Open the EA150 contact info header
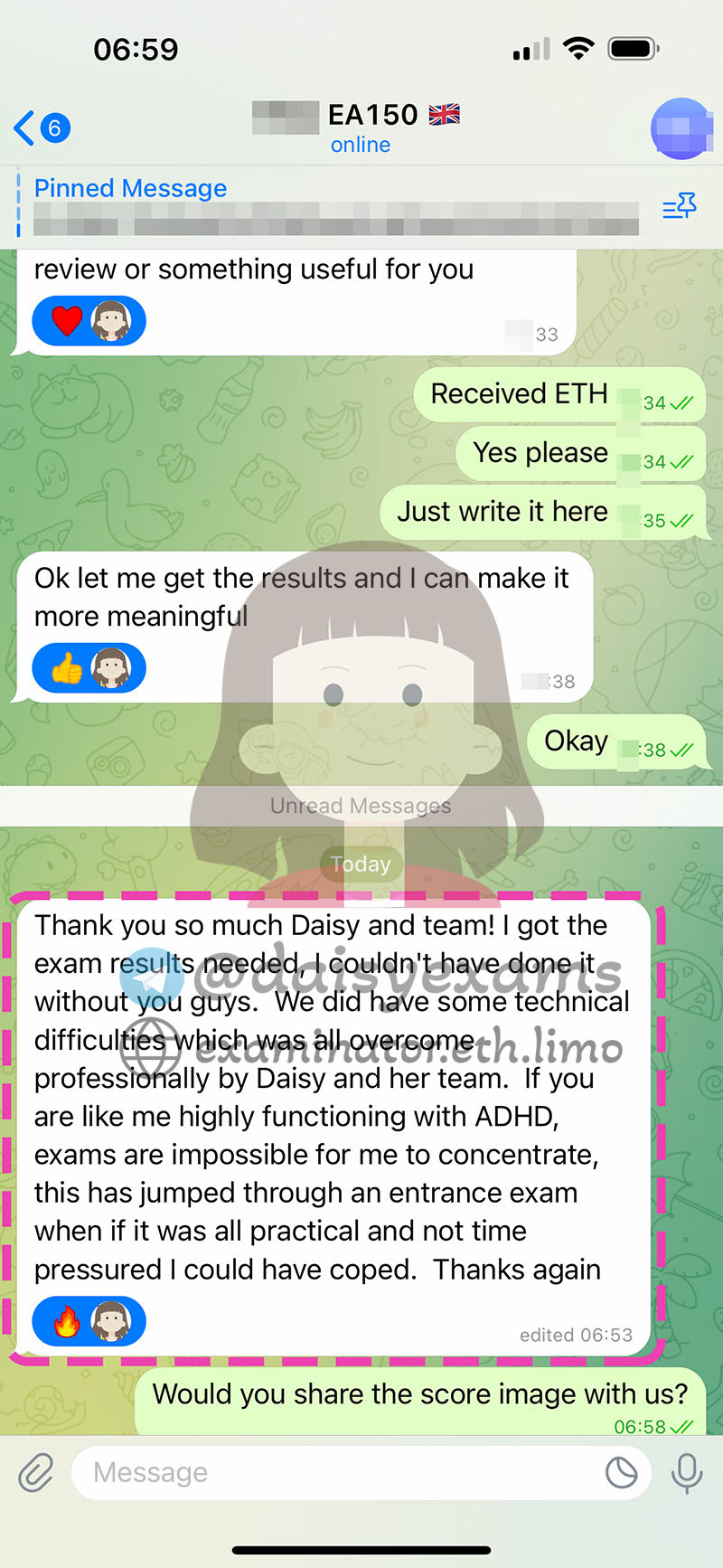This screenshot has height=1568, width=723. click(361, 128)
